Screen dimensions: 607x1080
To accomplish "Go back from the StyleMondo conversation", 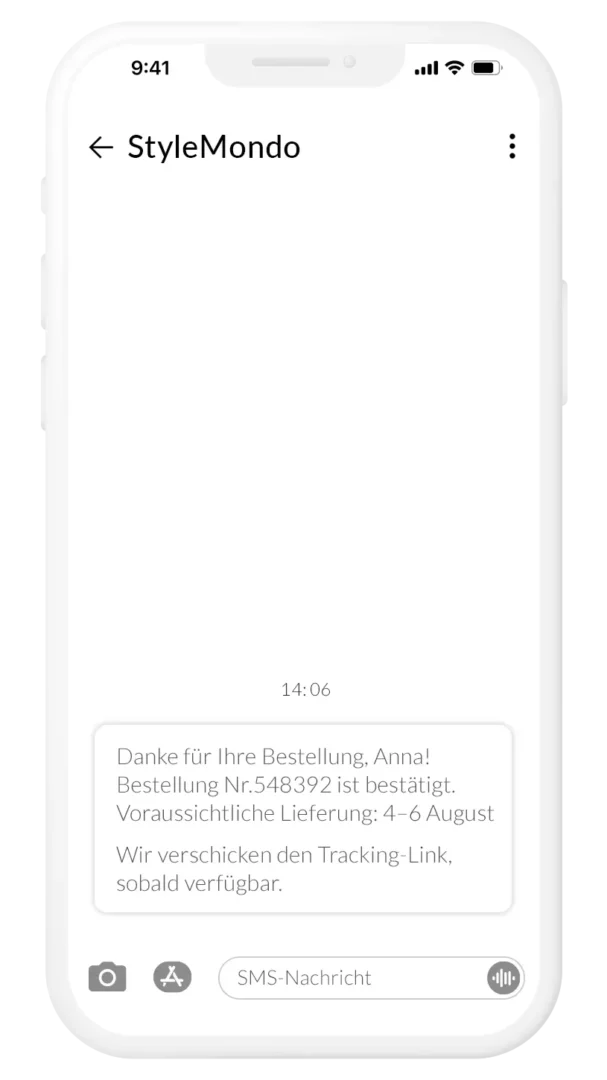I will pos(101,148).
